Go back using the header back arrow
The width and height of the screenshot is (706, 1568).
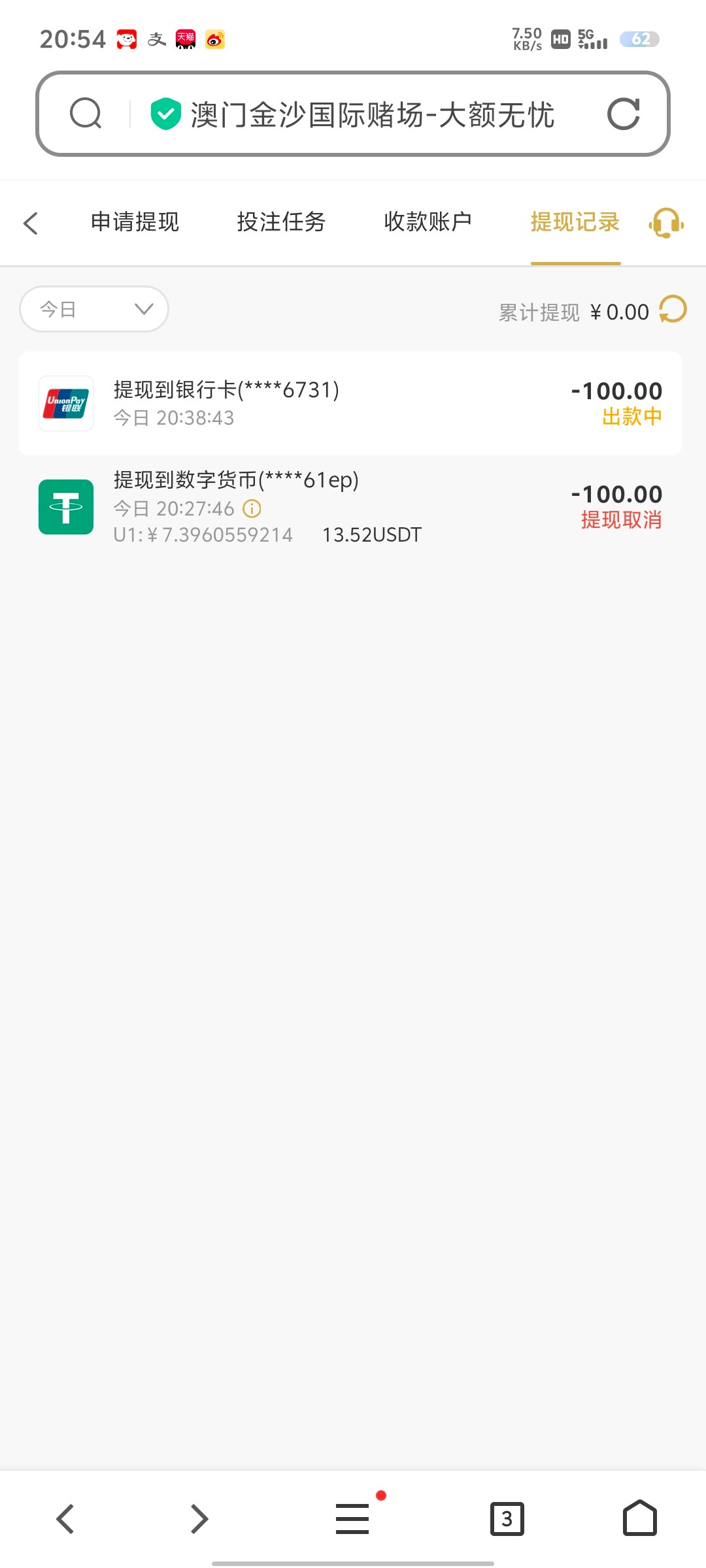pos(31,223)
